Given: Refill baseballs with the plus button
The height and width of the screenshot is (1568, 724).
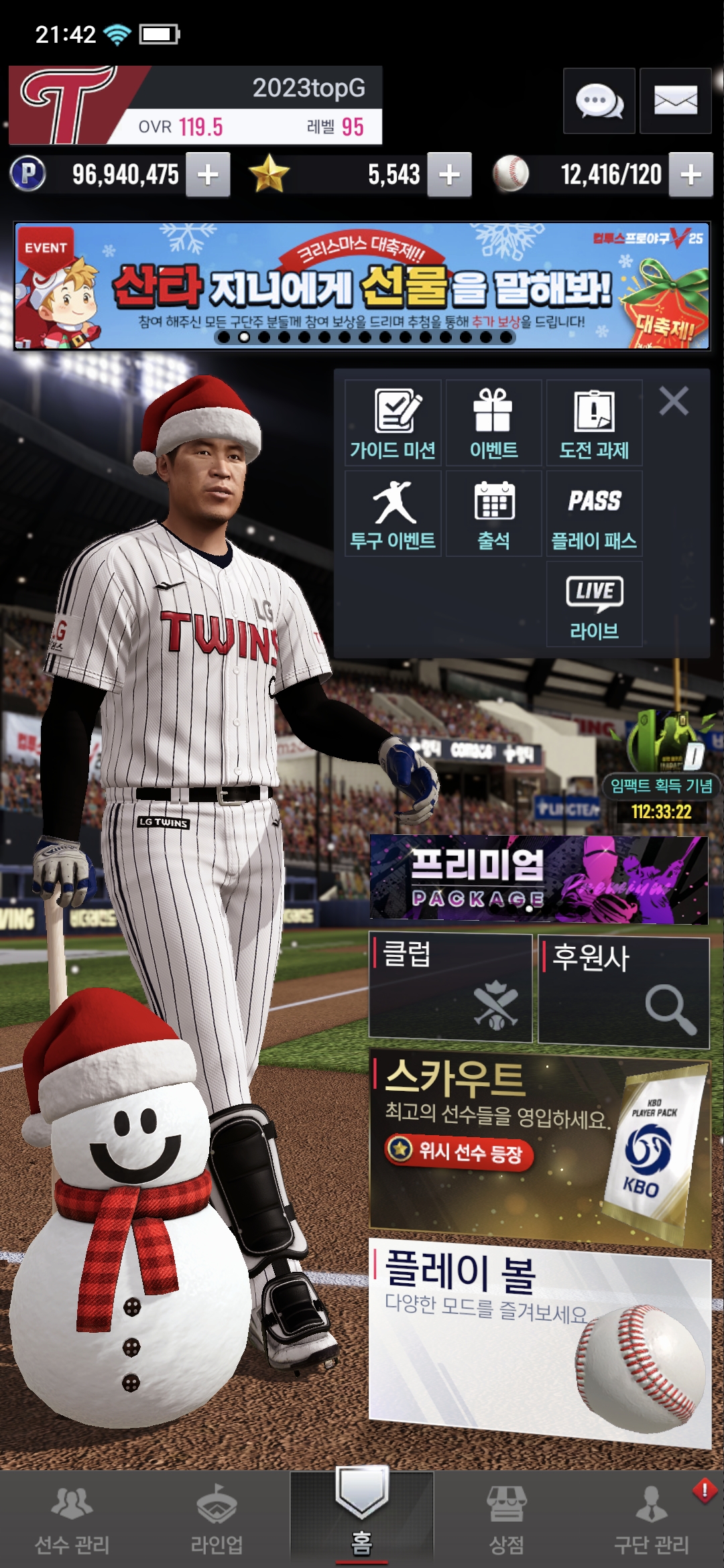Looking at the screenshot, I should [690, 175].
